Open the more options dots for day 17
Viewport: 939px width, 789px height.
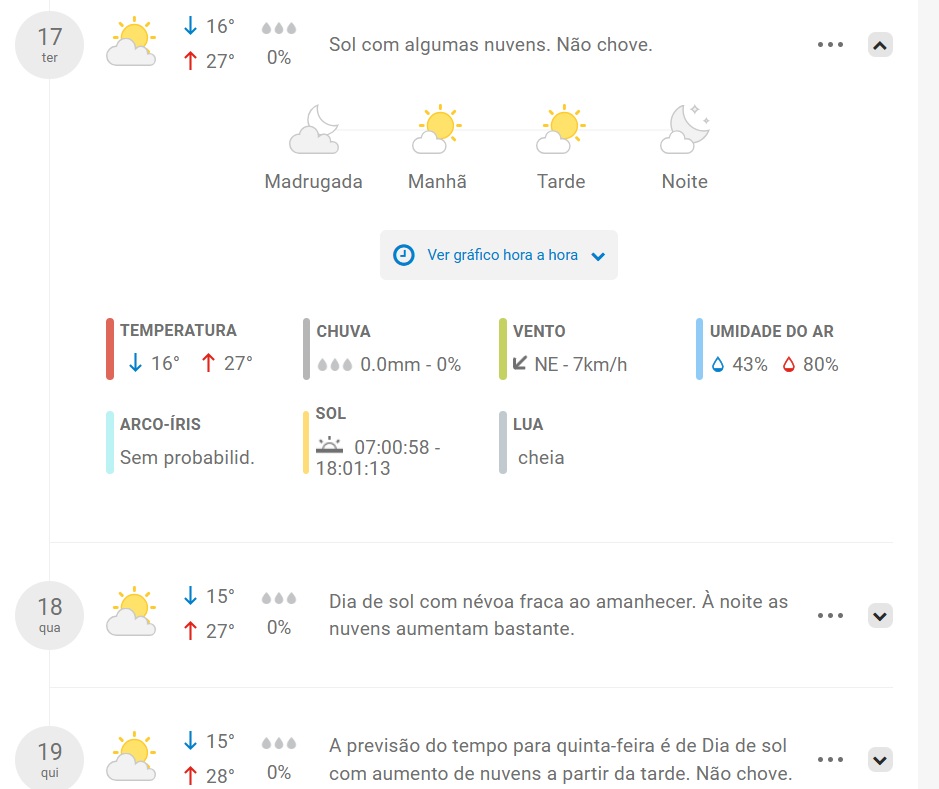tap(830, 45)
